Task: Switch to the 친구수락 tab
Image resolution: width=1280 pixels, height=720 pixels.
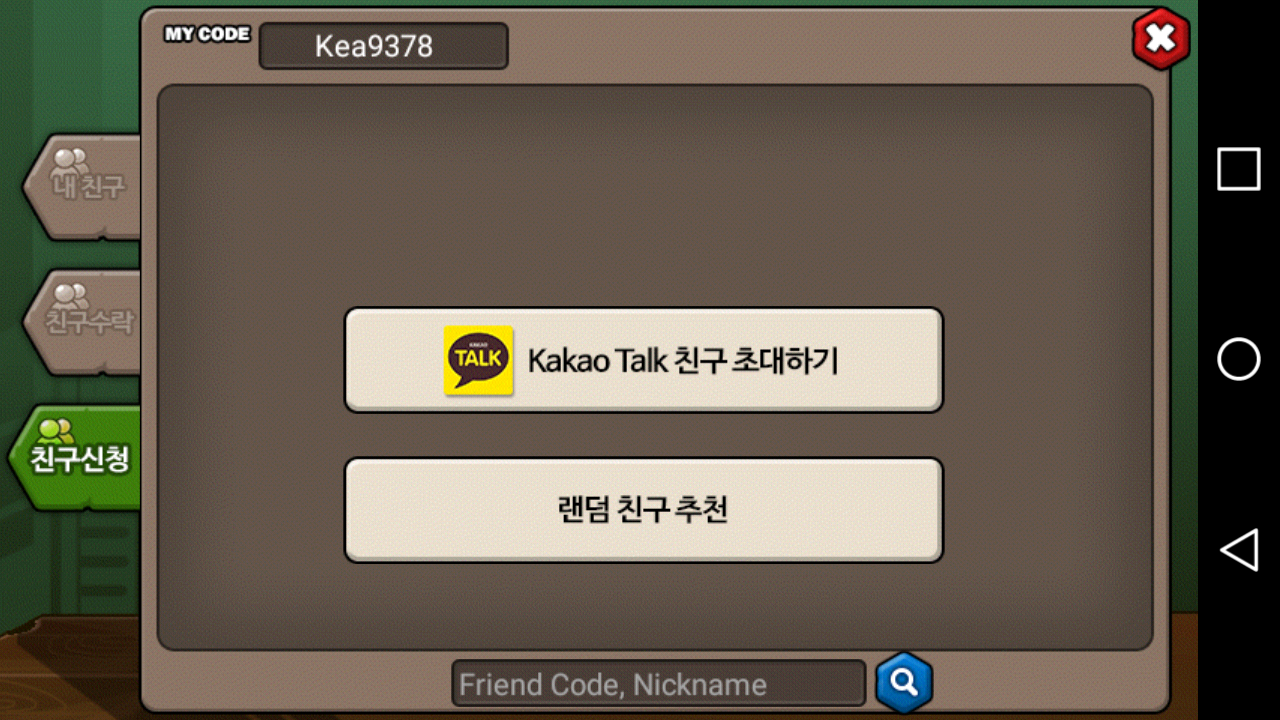Action: click(x=85, y=322)
